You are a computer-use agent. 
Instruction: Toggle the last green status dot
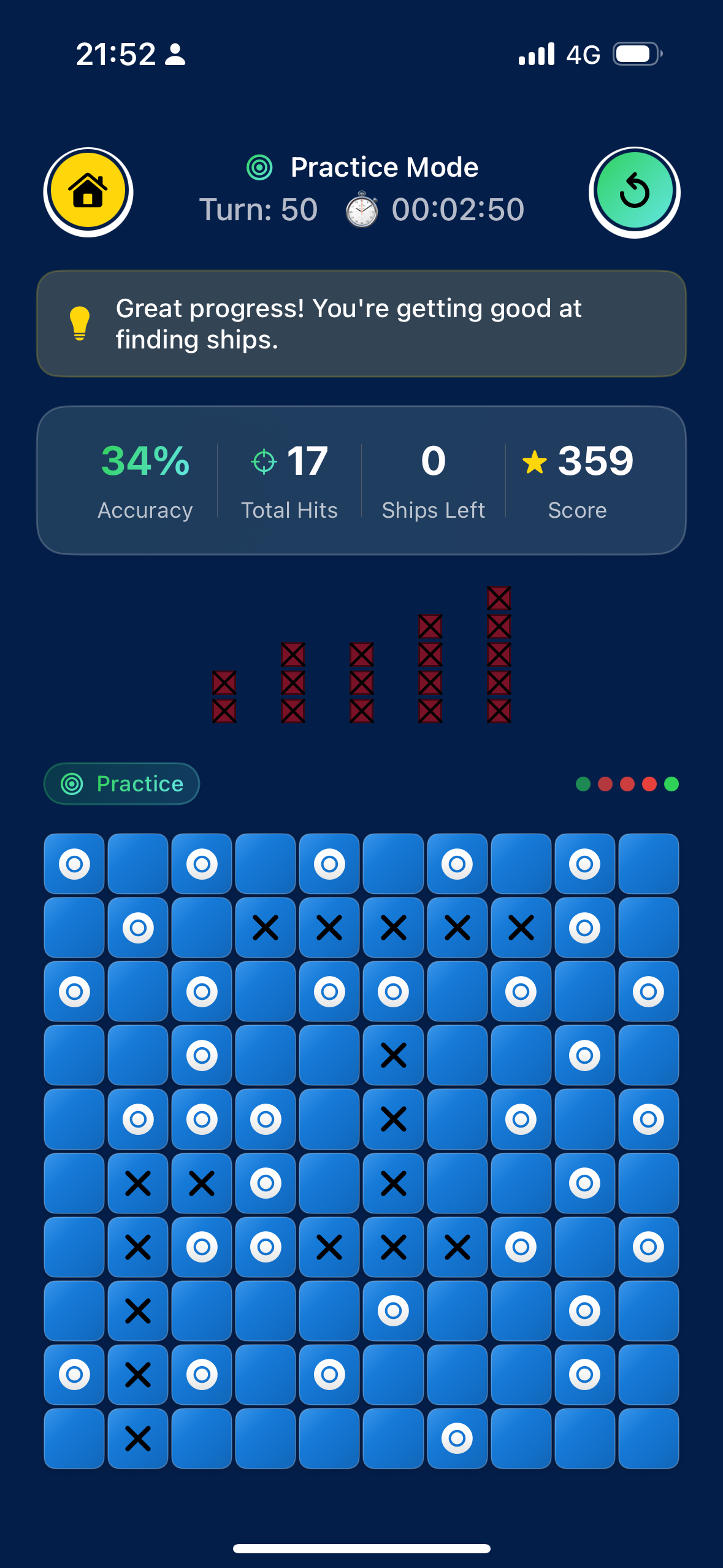[x=671, y=783]
